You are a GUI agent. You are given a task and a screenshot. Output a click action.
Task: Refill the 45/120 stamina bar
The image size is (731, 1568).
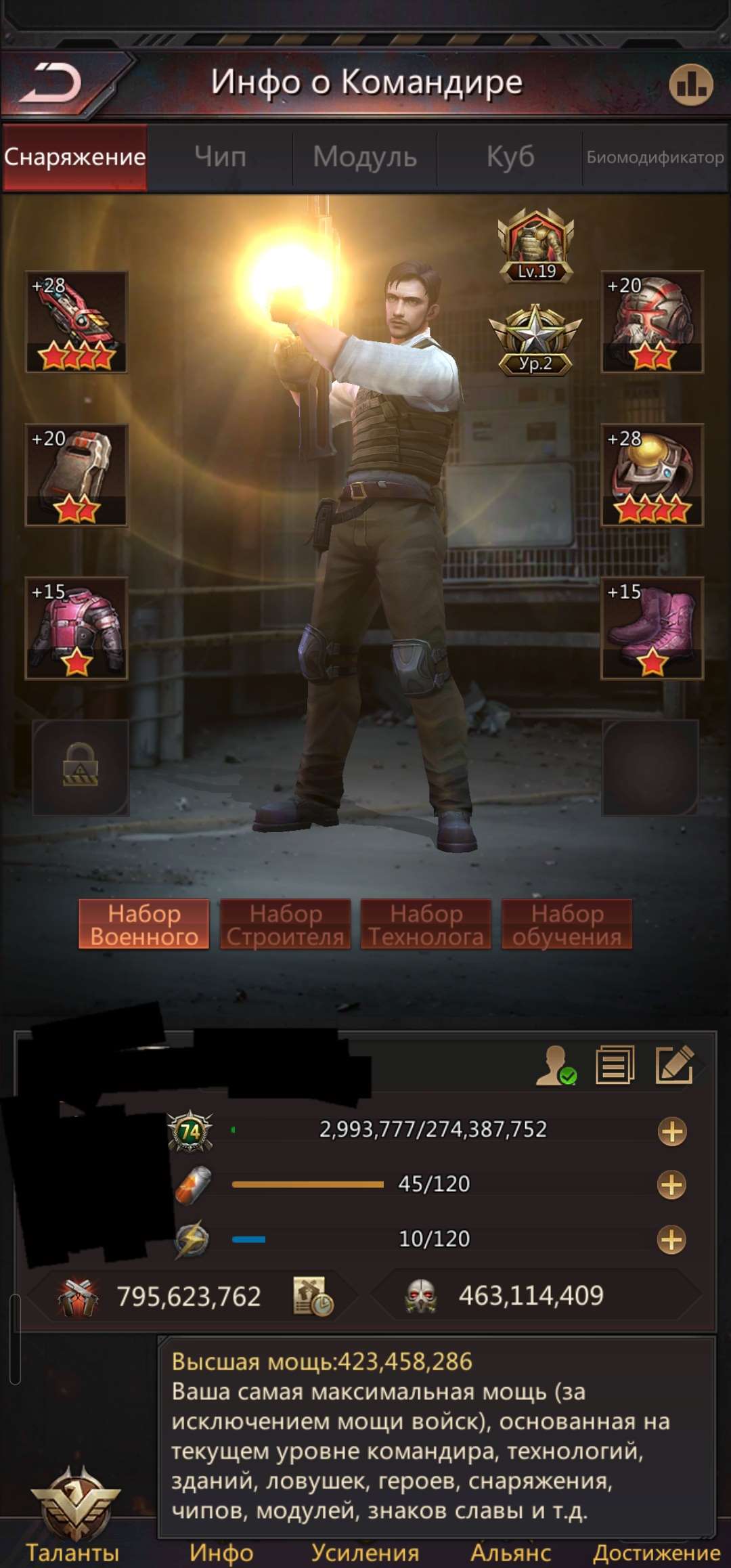tap(671, 1185)
